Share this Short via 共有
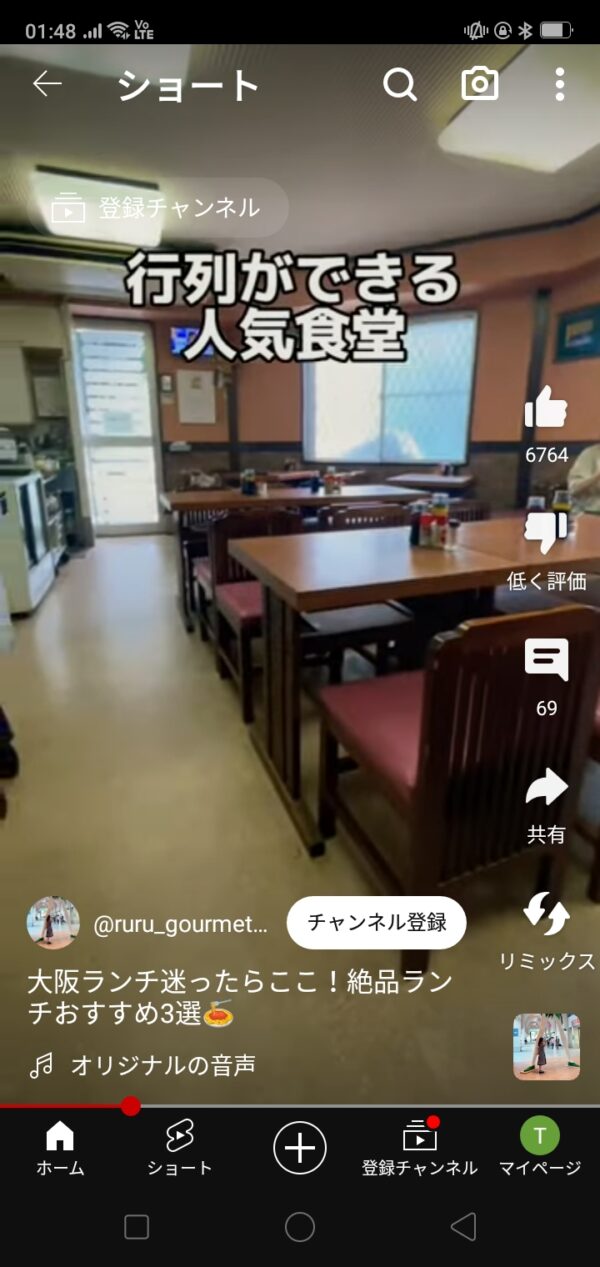 (546, 788)
